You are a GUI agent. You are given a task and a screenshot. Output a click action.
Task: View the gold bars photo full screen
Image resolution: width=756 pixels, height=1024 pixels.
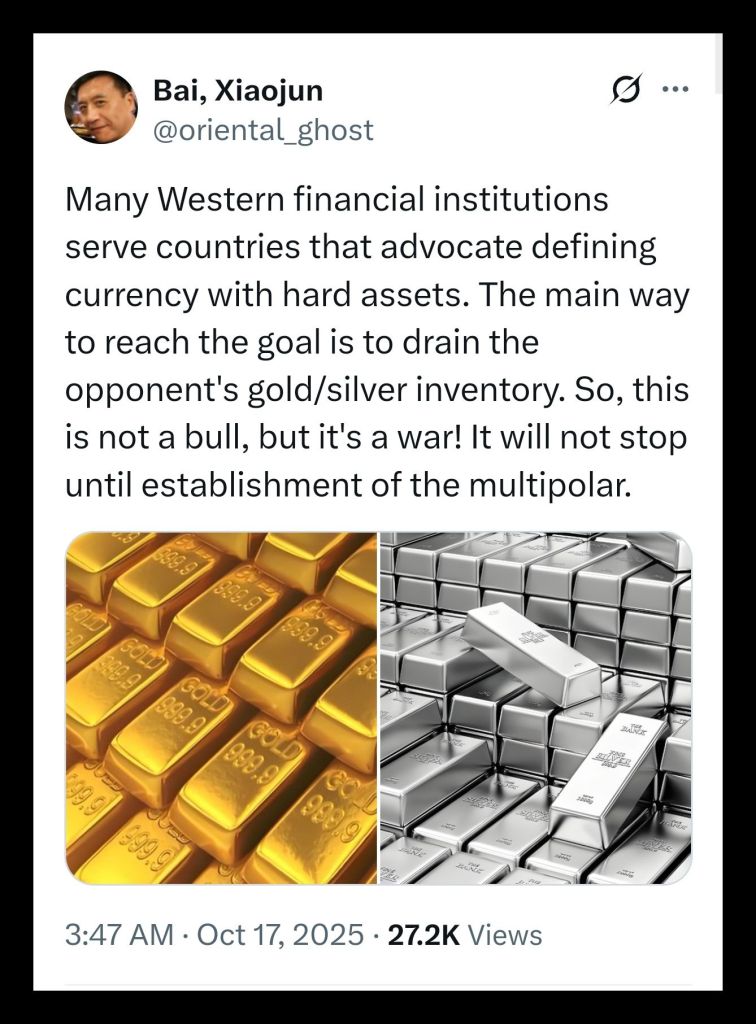click(x=221, y=708)
